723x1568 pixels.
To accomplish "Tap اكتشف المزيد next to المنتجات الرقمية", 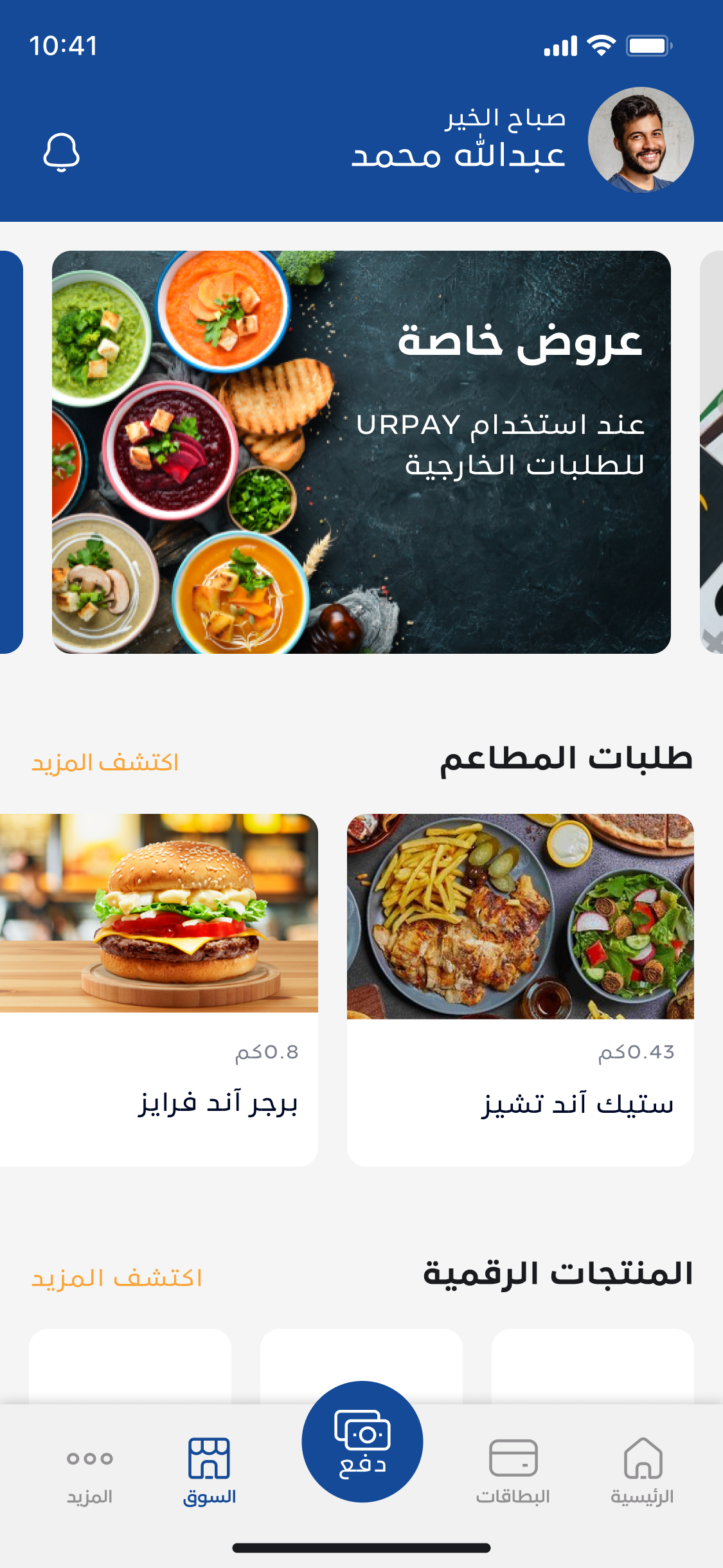I will tap(117, 1278).
